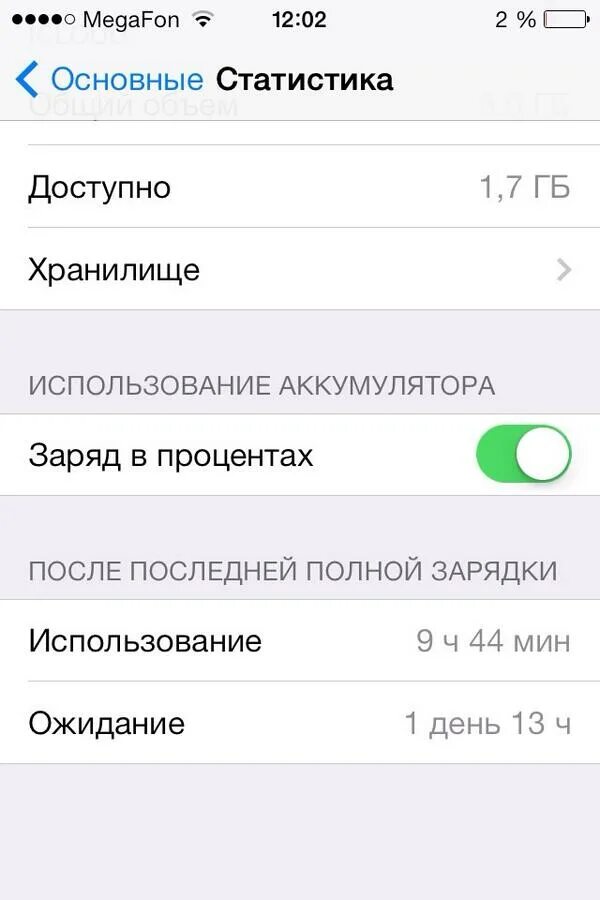Viewport: 600px width, 900px height.
Task: Open the Хранилище row
Action: point(300,269)
